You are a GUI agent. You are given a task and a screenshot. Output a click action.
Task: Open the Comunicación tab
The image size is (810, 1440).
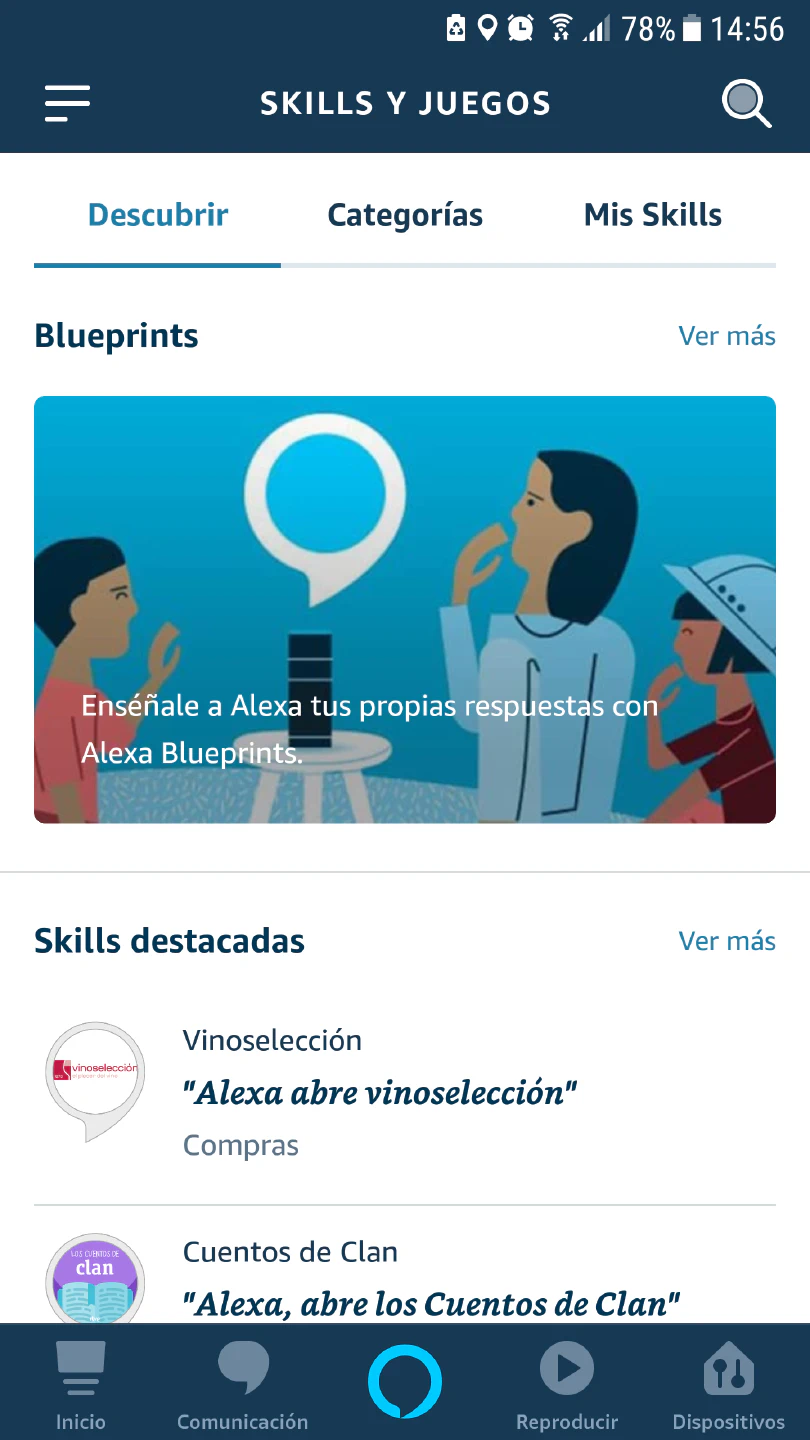[x=243, y=1385]
